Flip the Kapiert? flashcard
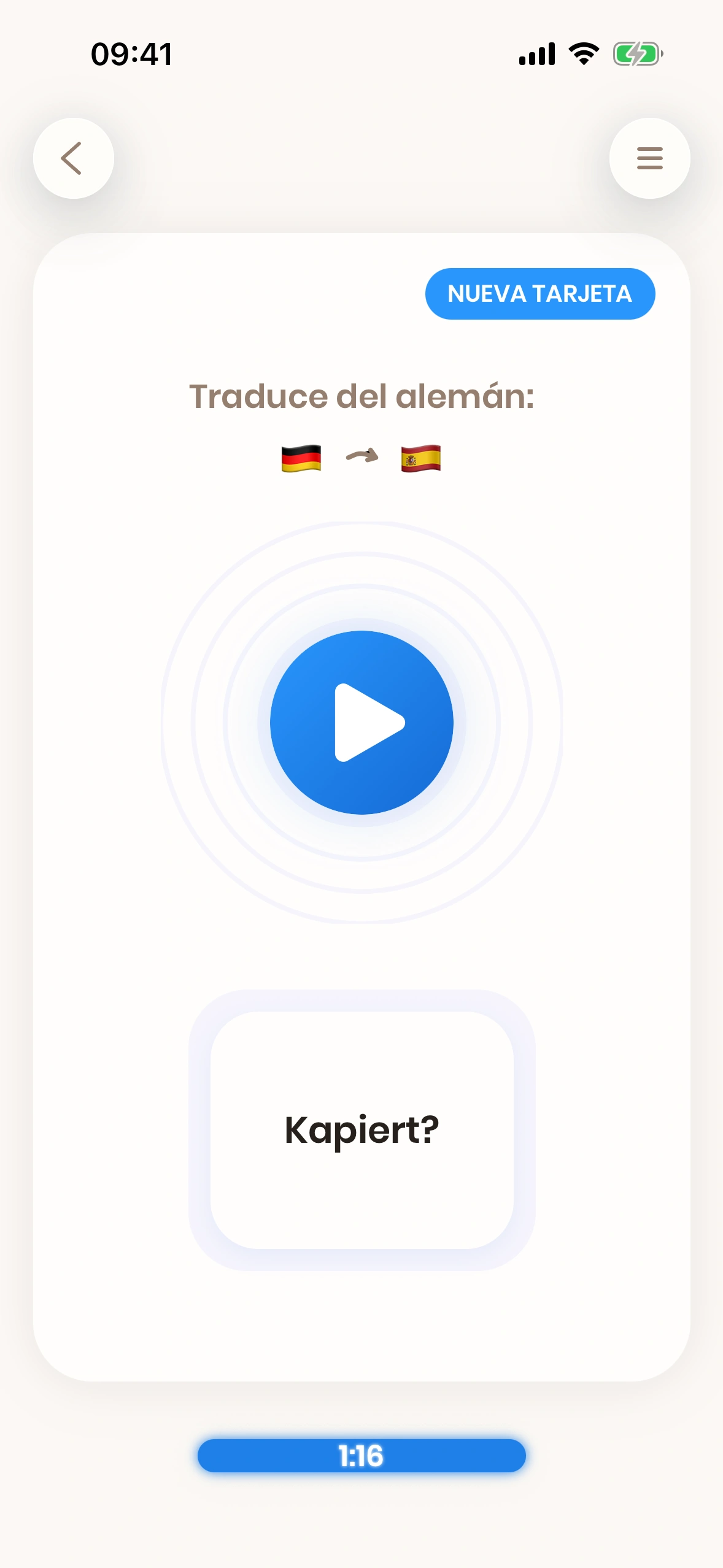 pyautogui.click(x=361, y=1129)
